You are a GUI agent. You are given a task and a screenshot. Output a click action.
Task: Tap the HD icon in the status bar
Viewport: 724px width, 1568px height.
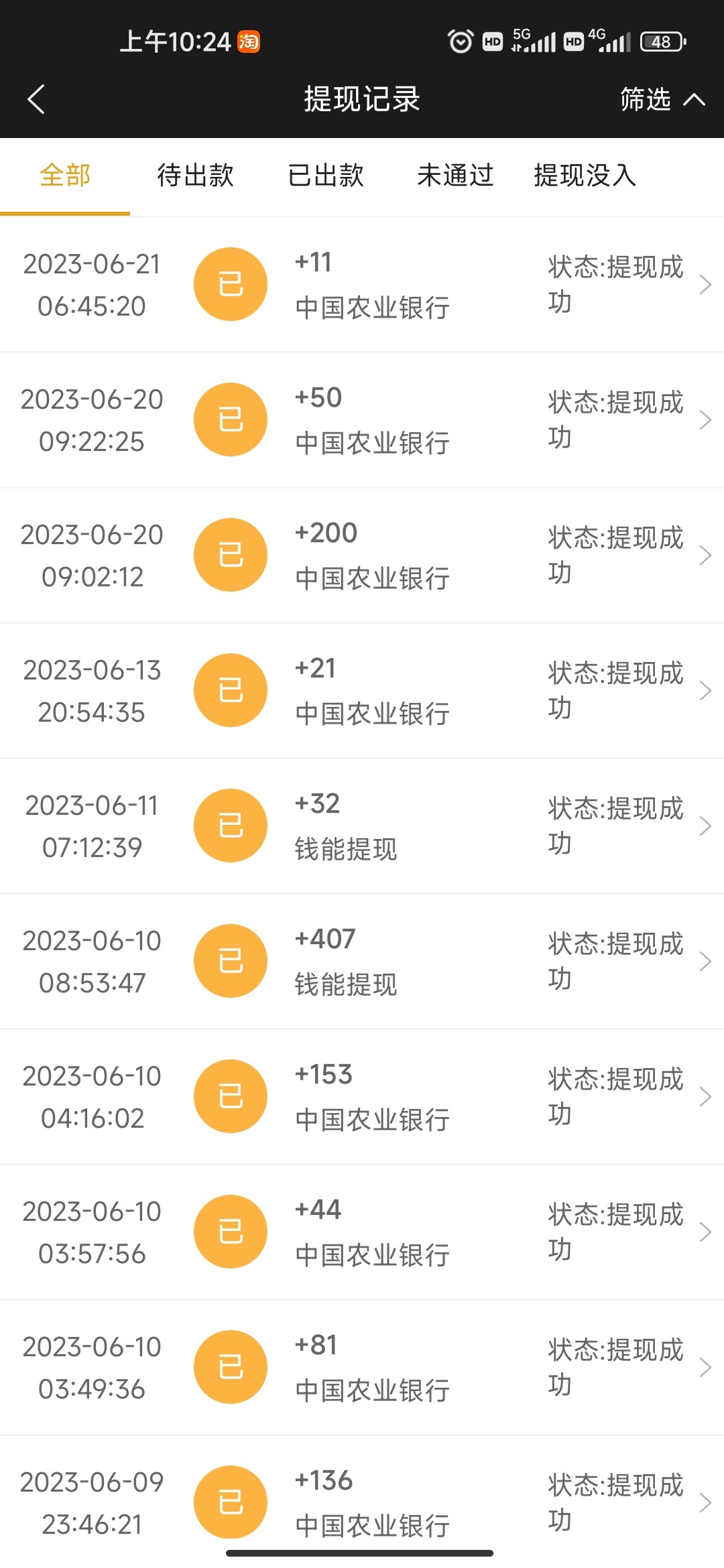click(491, 42)
